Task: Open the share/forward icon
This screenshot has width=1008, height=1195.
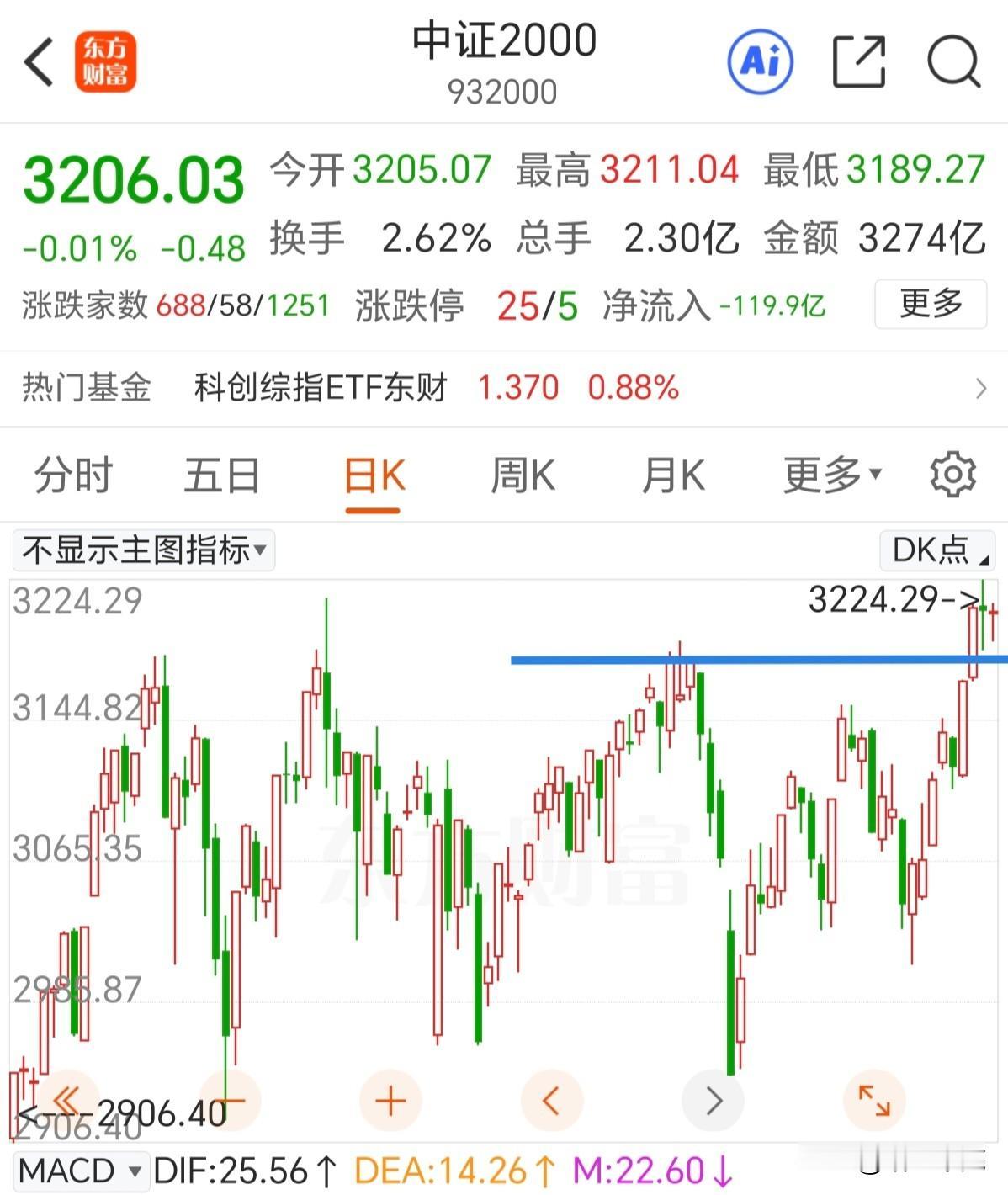Action: pos(857,62)
